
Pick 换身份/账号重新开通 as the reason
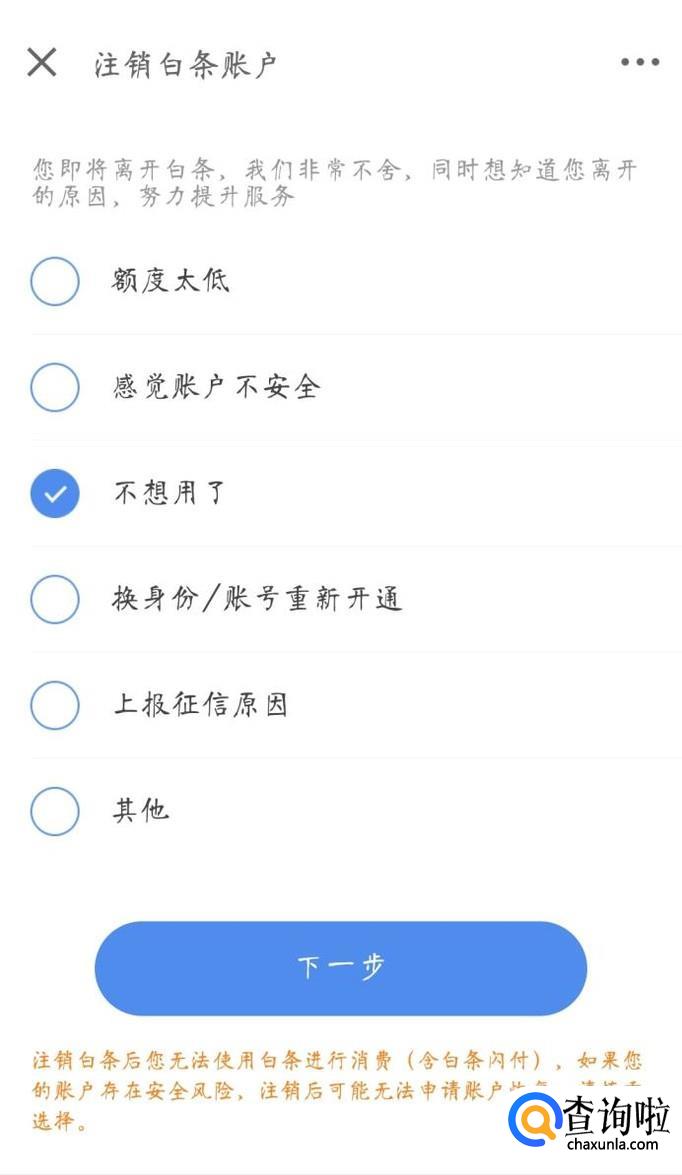pyautogui.click(x=55, y=599)
